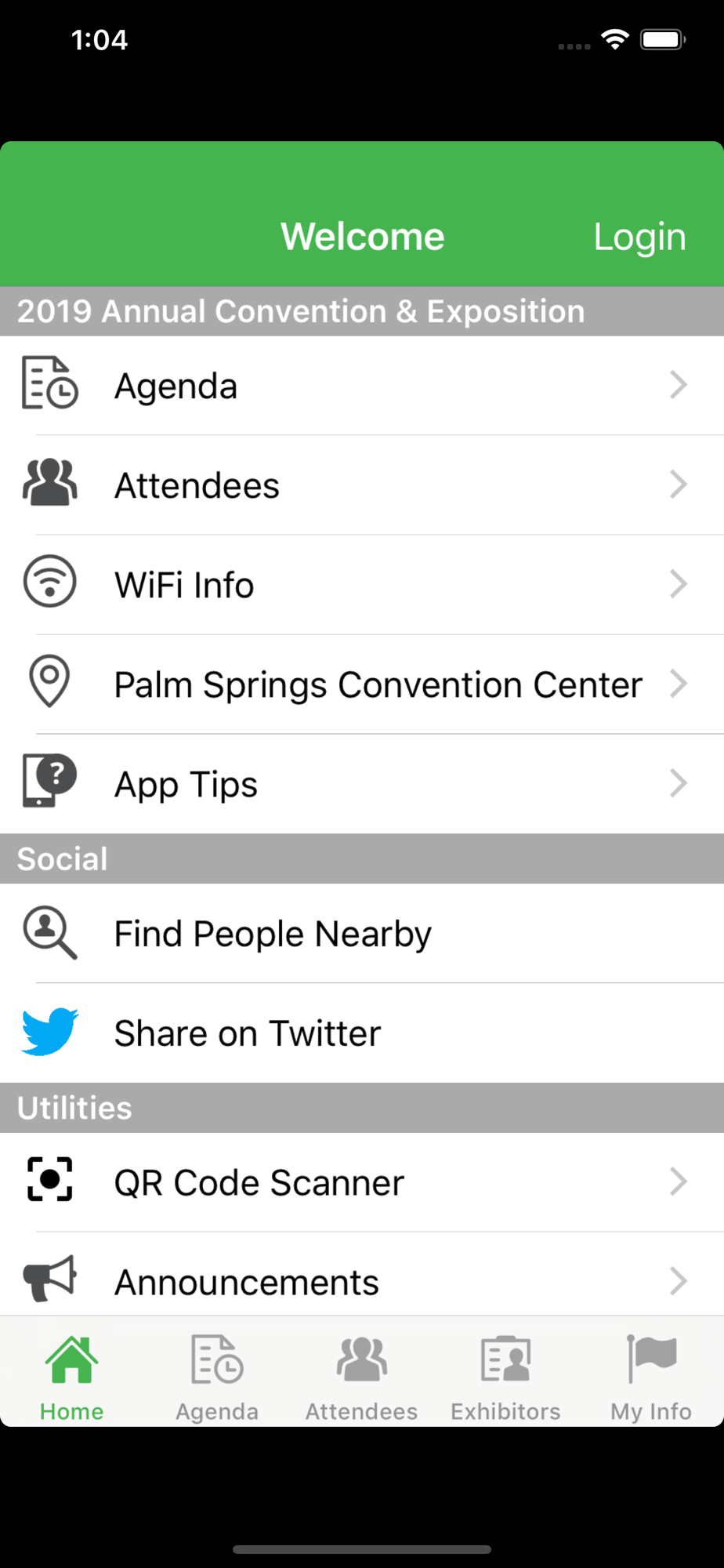View WiFi Info
Image resolution: width=724 pixels, height=1568 pixels.
coord(360,585)
